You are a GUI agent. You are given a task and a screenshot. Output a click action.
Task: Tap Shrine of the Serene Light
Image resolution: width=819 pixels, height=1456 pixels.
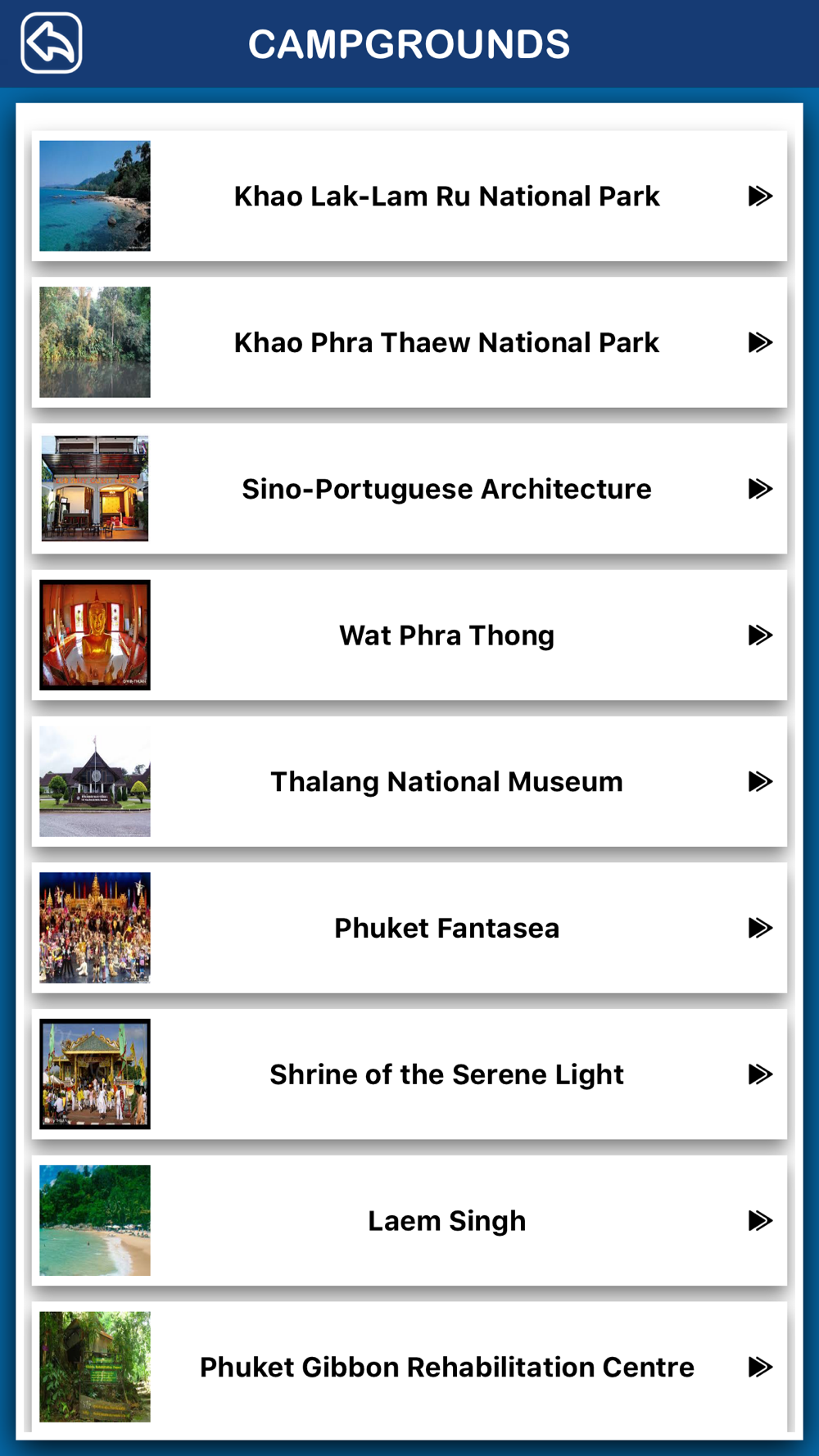(x=409, y=1074)
